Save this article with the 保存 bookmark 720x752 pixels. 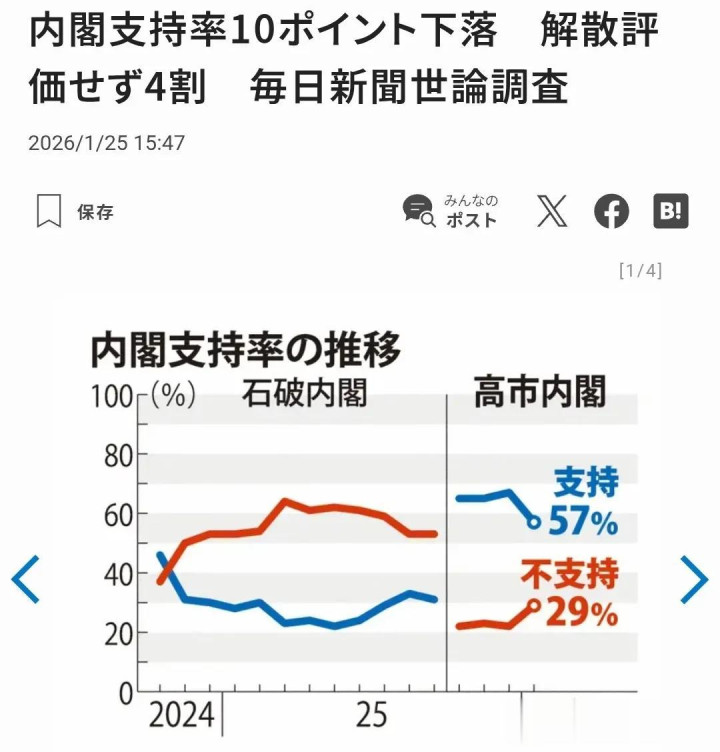74,212
